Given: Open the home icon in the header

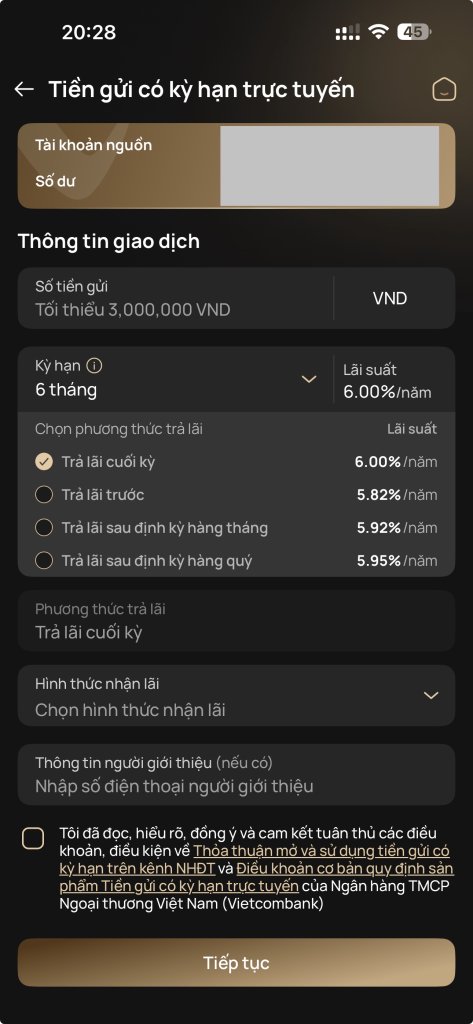Looking at the screenshot, I should (444, 90).
